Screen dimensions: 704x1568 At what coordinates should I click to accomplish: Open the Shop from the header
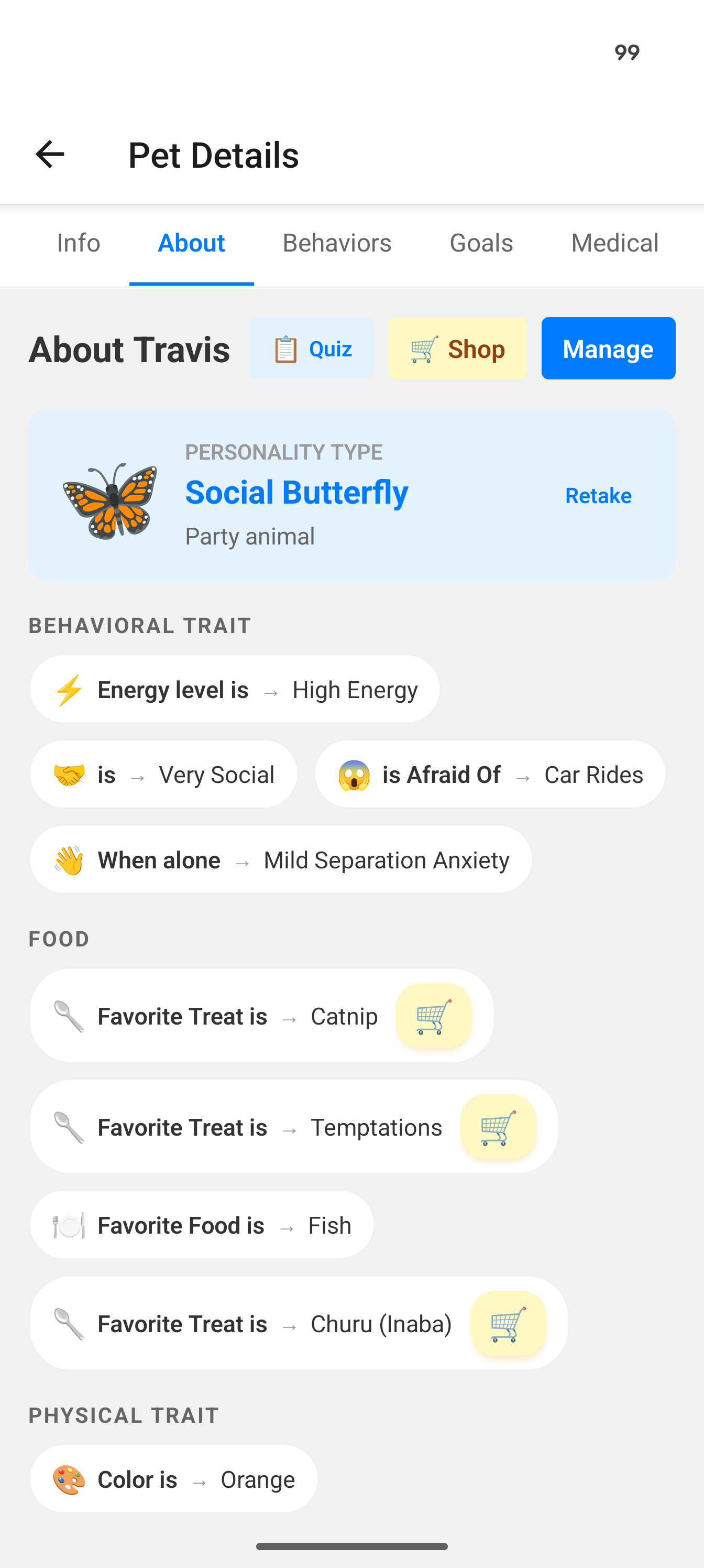pyautogui.click(x=456, y=348)
